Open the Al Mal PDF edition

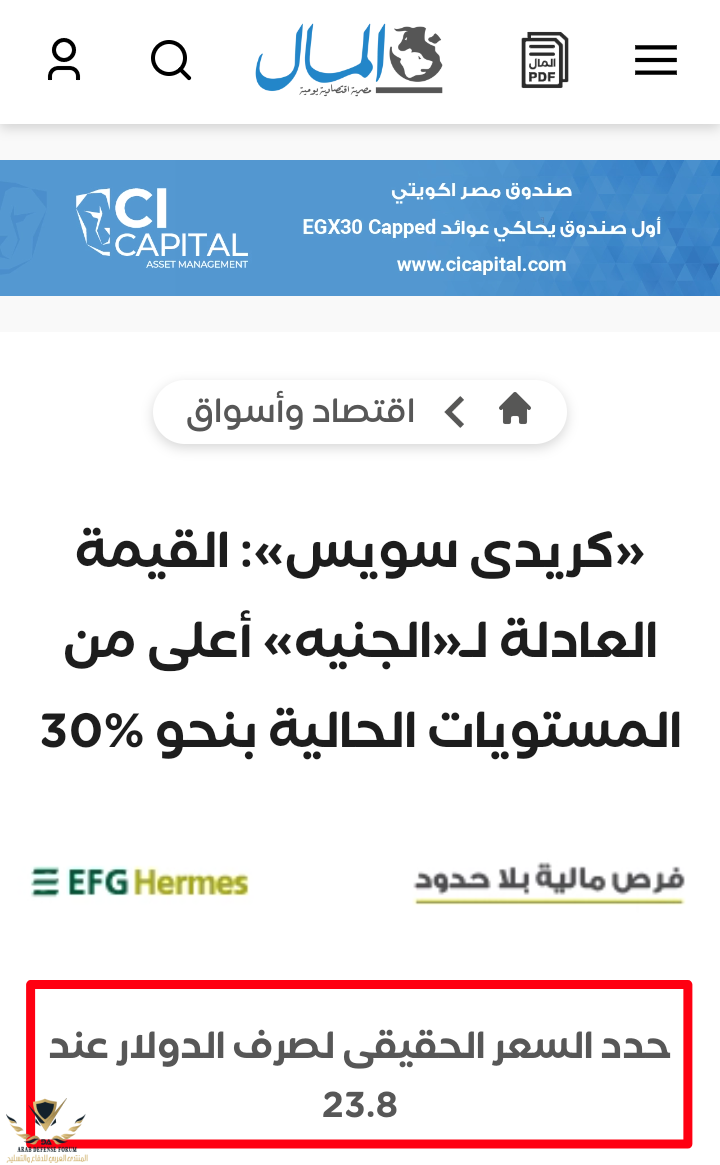pos(545,60)
